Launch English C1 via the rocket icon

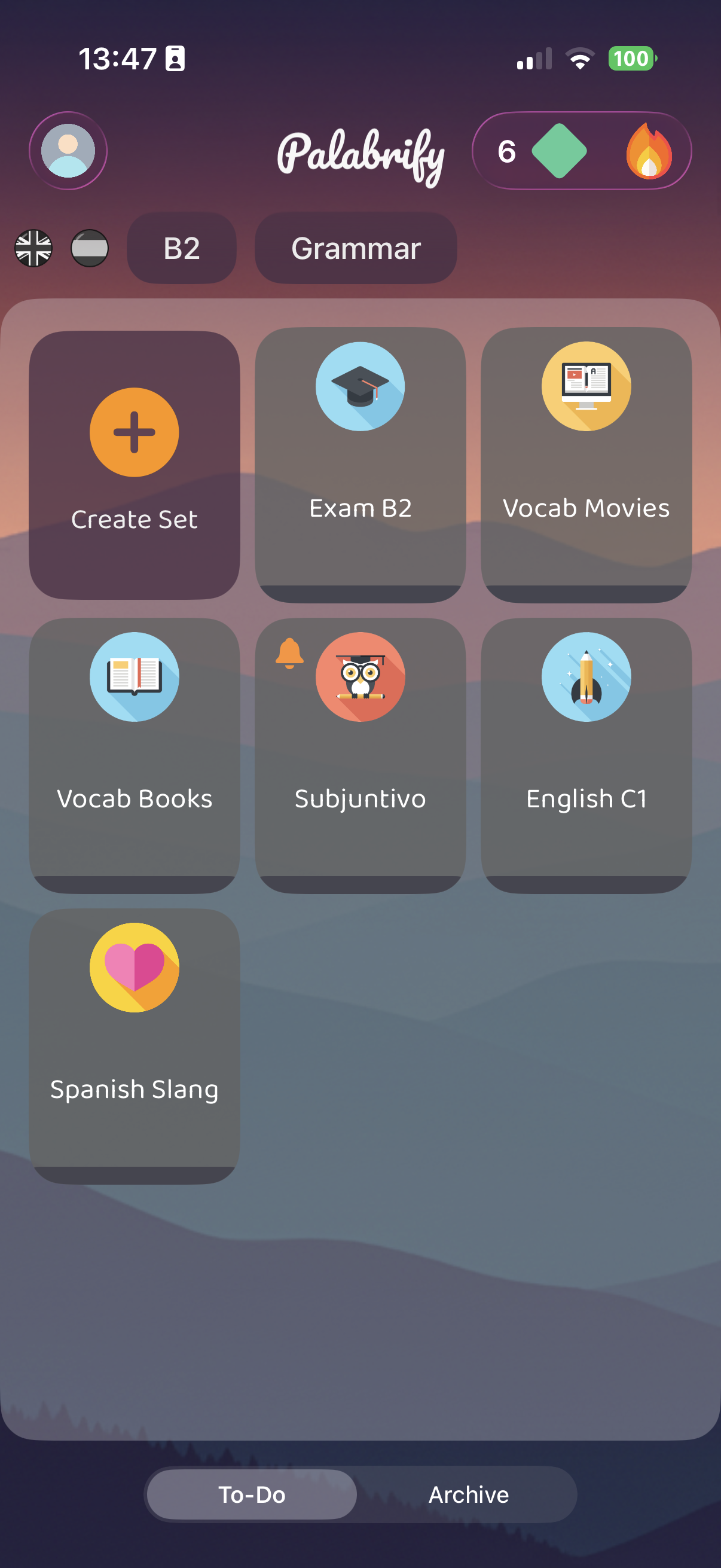[586, 678]
